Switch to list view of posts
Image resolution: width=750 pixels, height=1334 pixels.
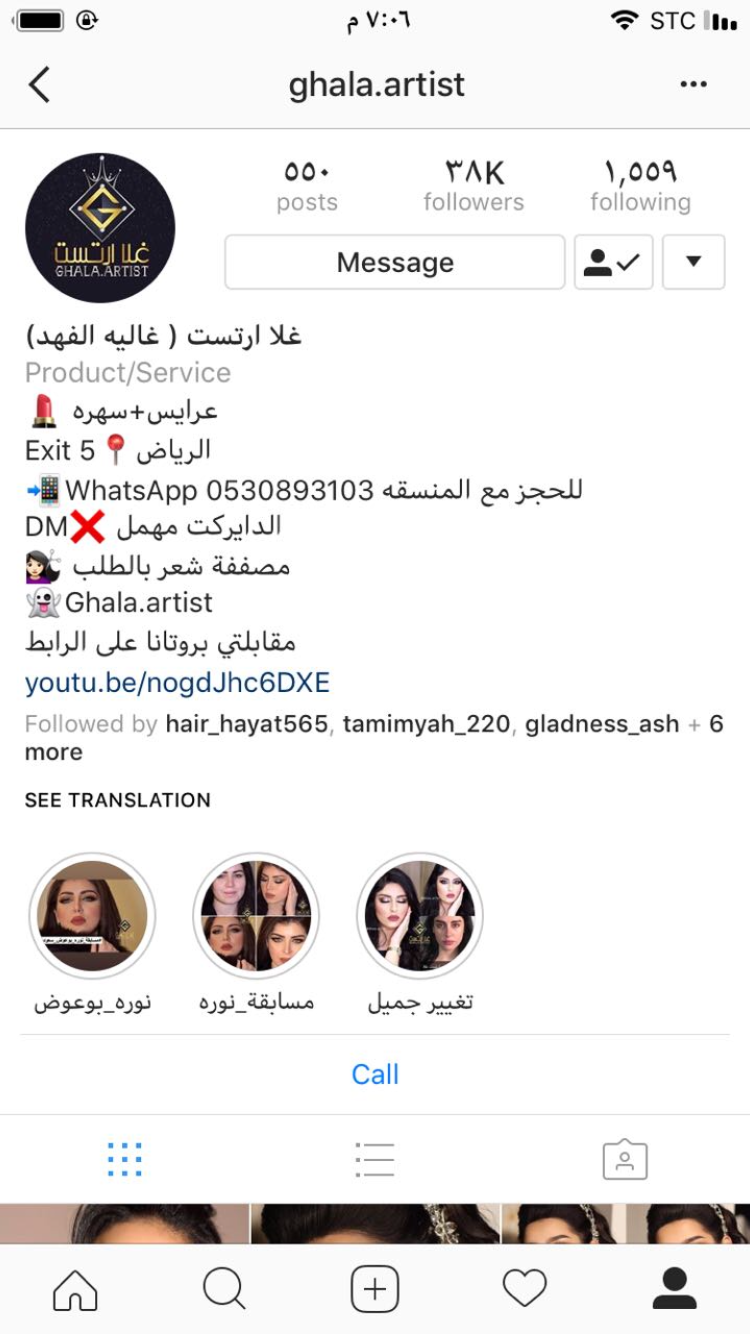(375, 1159)
